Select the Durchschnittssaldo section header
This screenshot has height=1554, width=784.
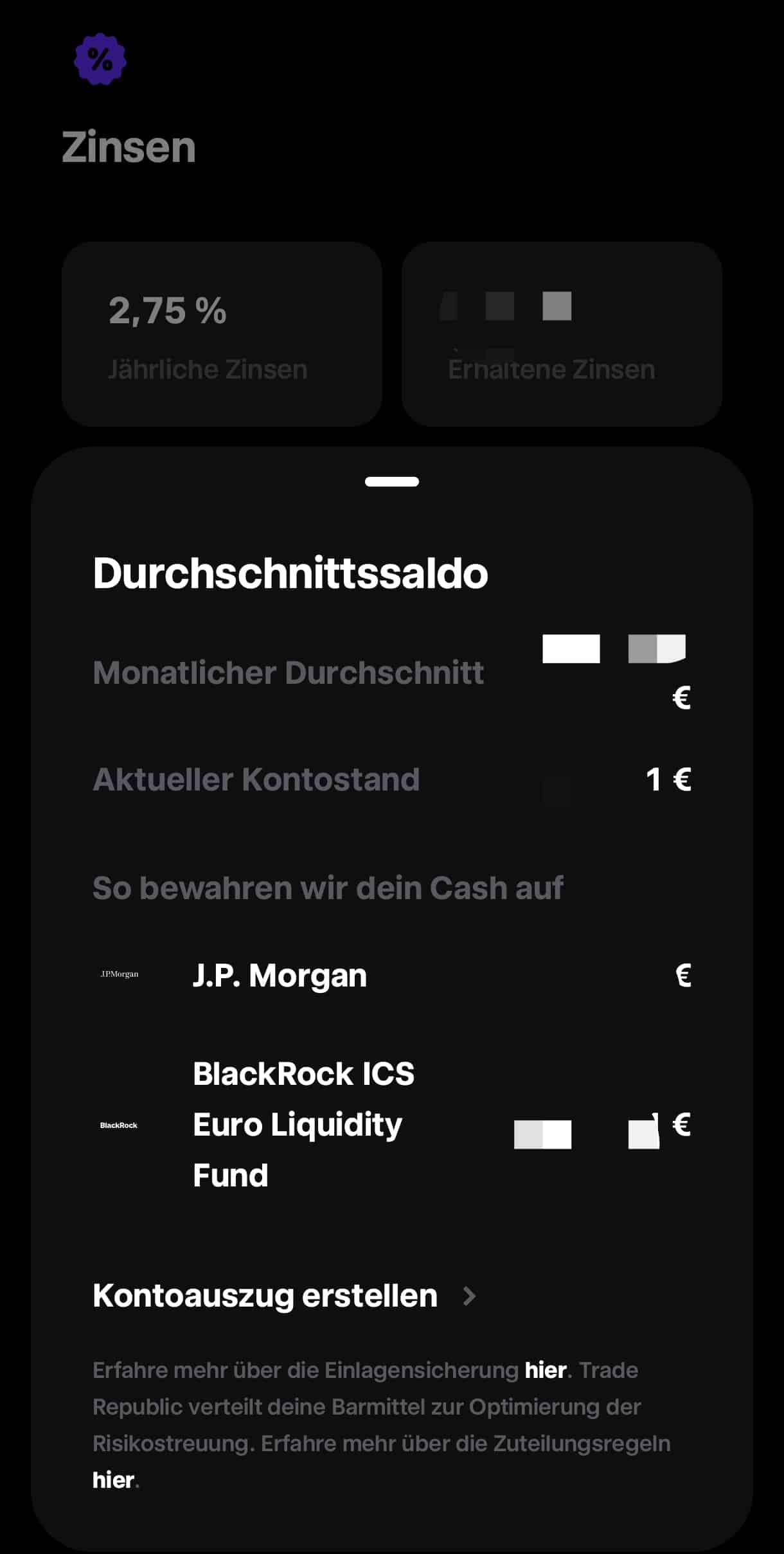[290, 574]
